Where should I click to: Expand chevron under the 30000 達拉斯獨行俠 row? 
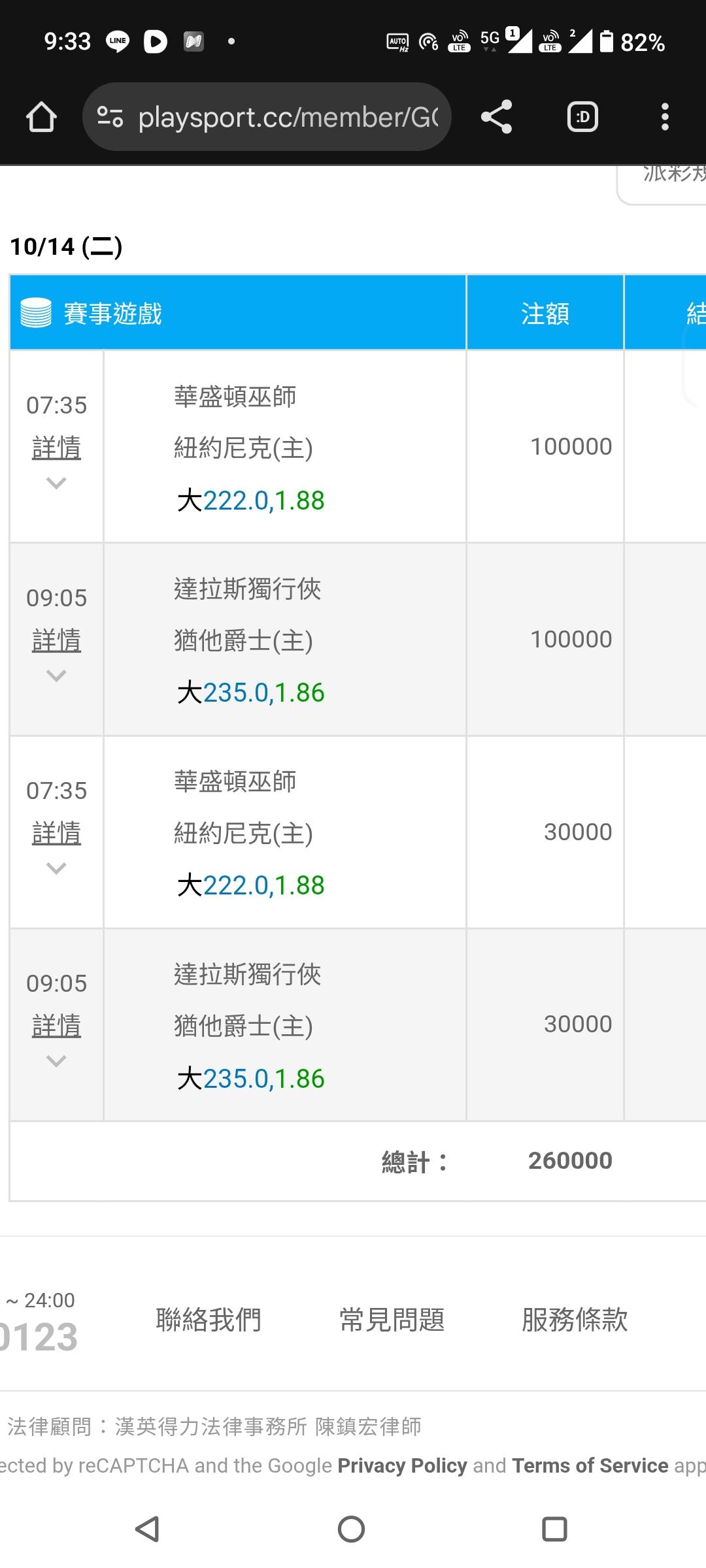tap(57, 1061)
